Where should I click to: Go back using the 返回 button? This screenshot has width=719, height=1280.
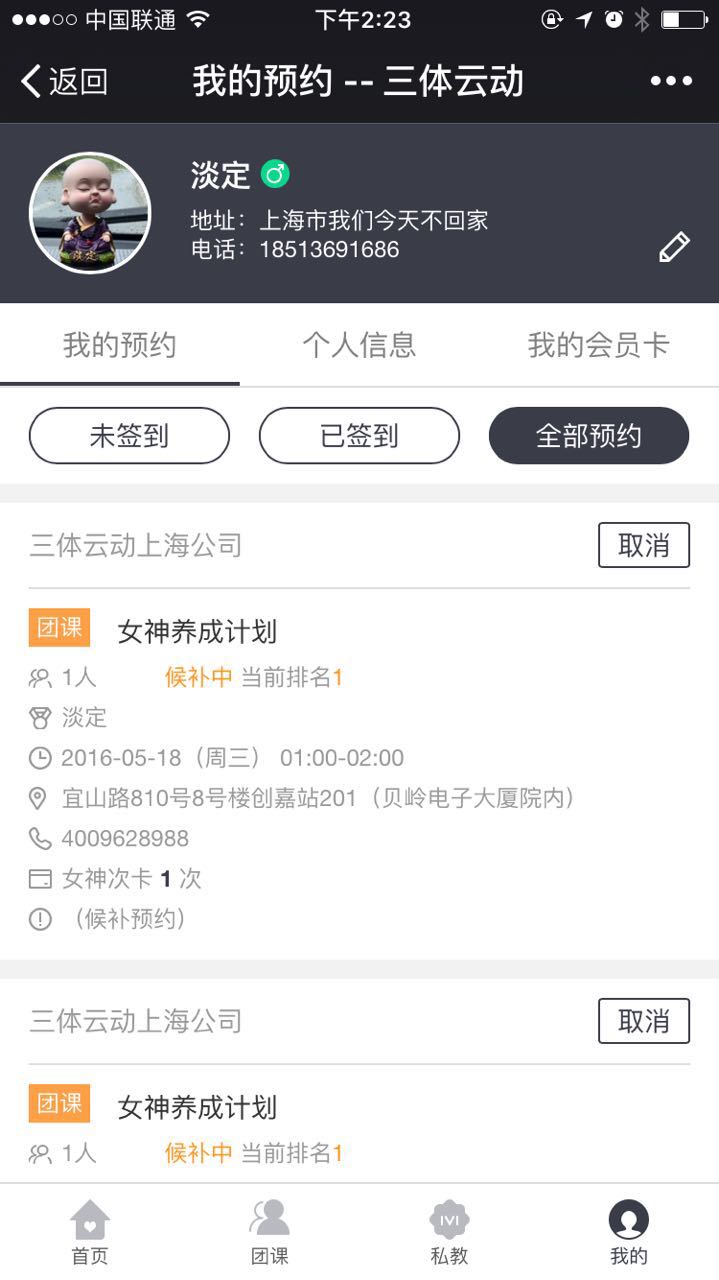(64, 81)
